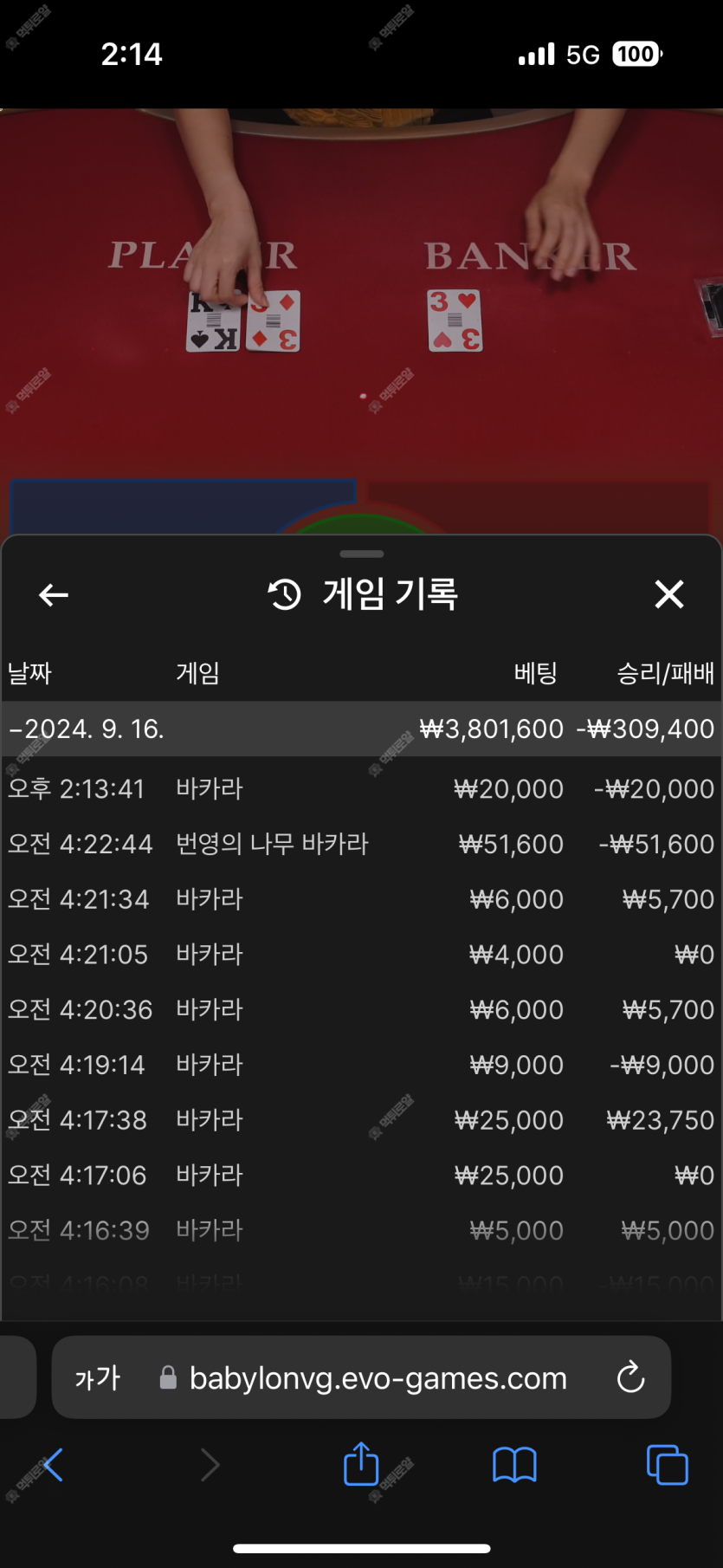
Task: Open the 오전 4:16:39 바카라 record
Action: 361,1230
